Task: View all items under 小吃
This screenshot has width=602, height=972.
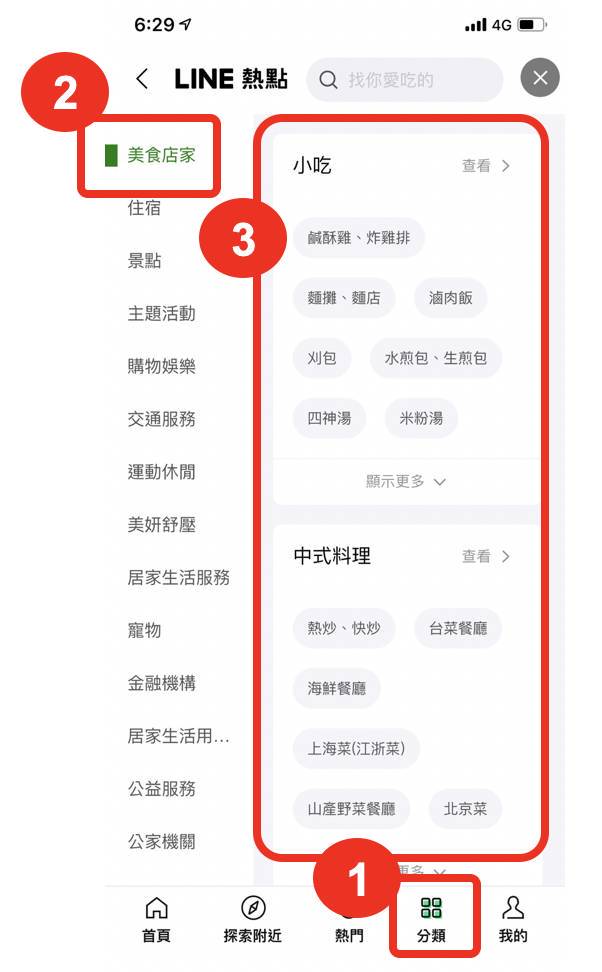Action: point(486,166)
